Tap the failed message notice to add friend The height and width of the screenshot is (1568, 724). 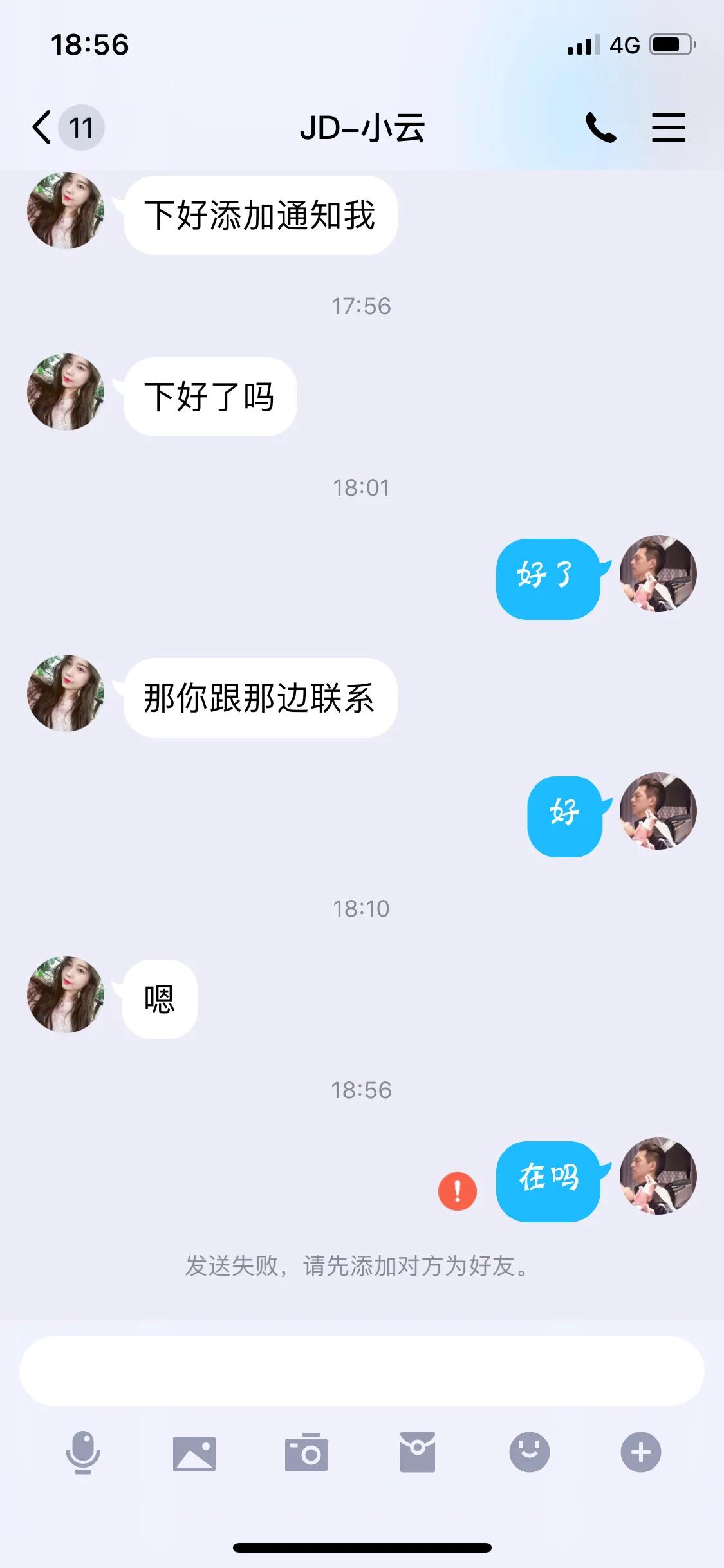pyautogui.click(x=362, y=1266)
